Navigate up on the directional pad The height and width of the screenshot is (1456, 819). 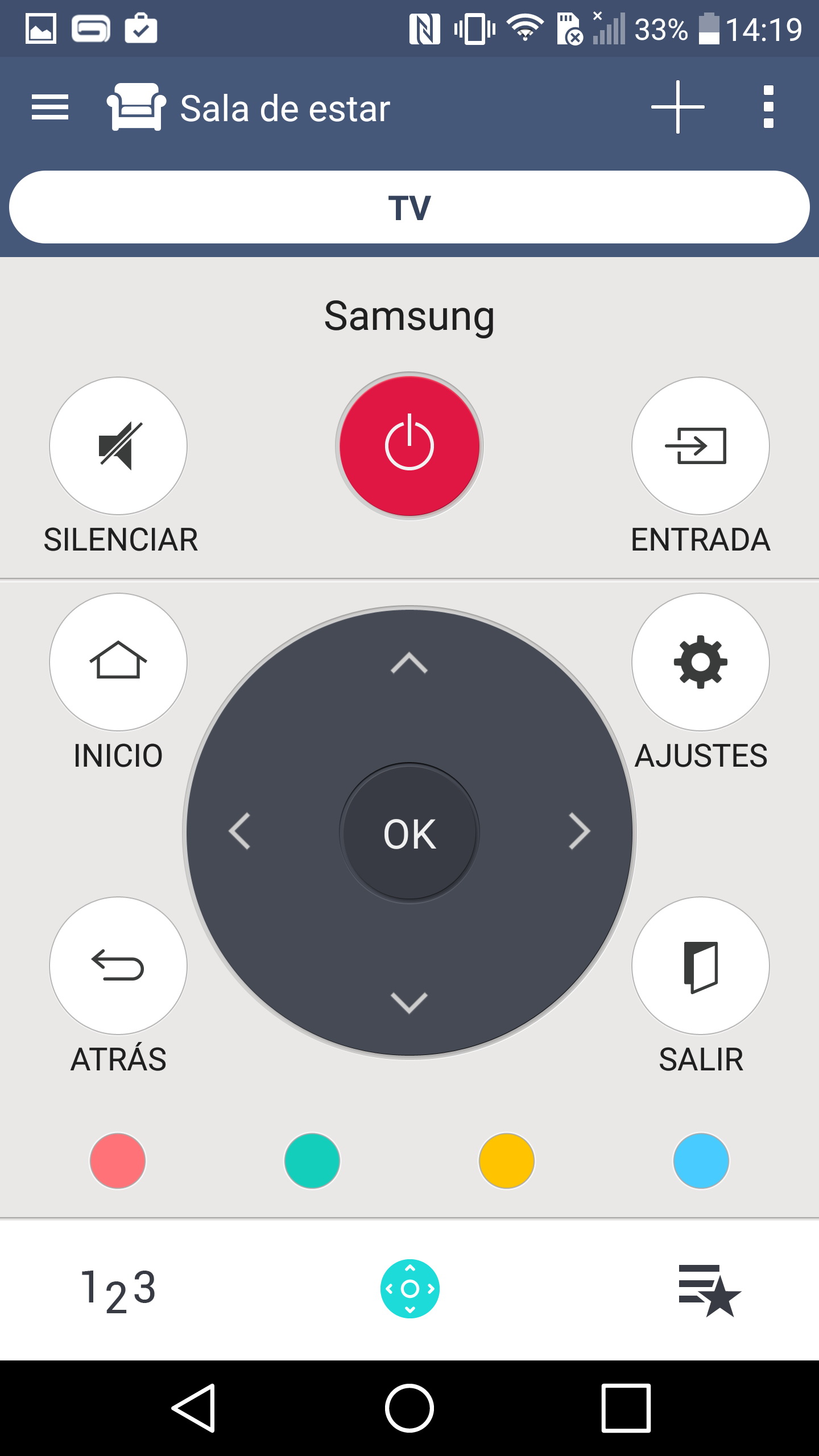[409, 663]
